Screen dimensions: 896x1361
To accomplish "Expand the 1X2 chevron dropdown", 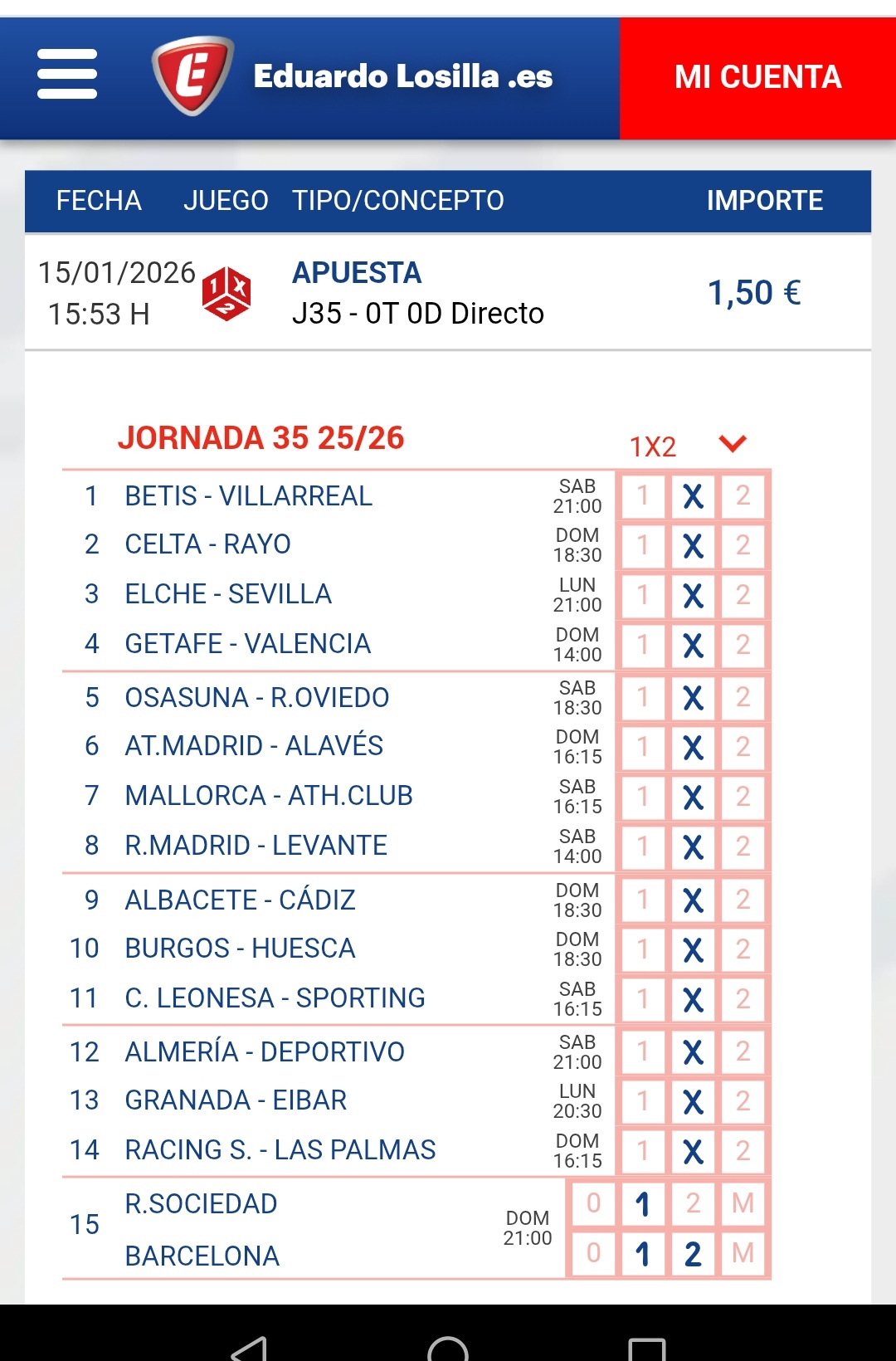I will click(x=733, y=444).
